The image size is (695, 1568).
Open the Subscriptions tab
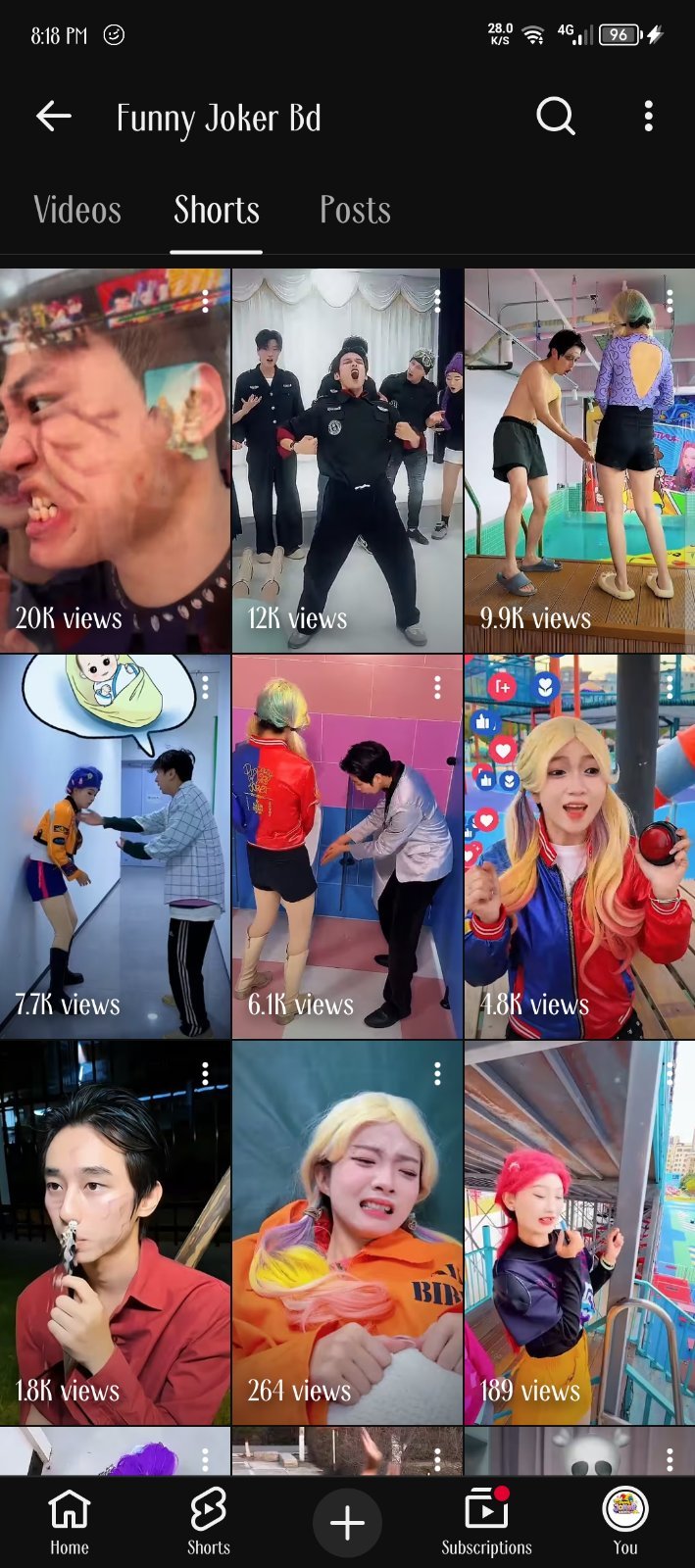486,1522
